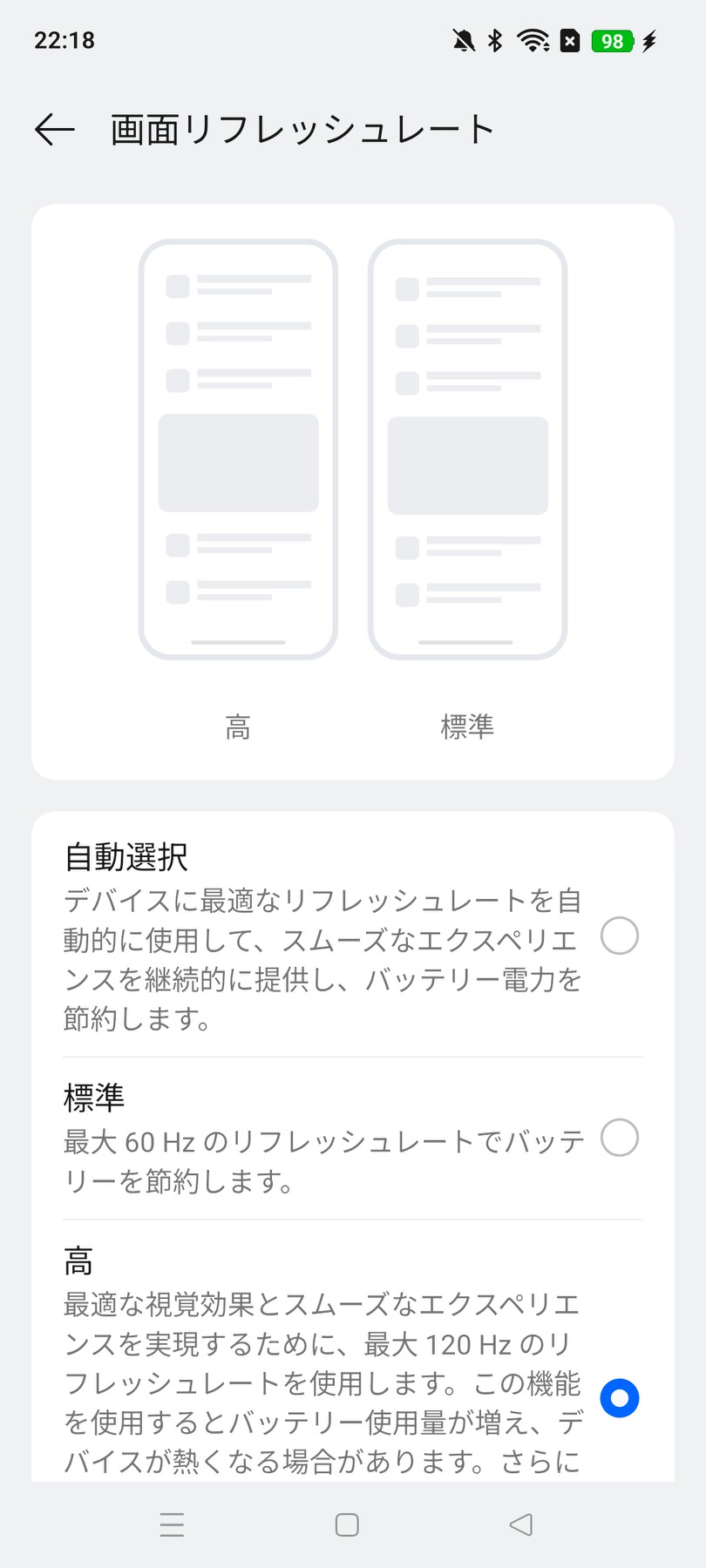Select the 自動選択 refresh rate option

point(619,936)
